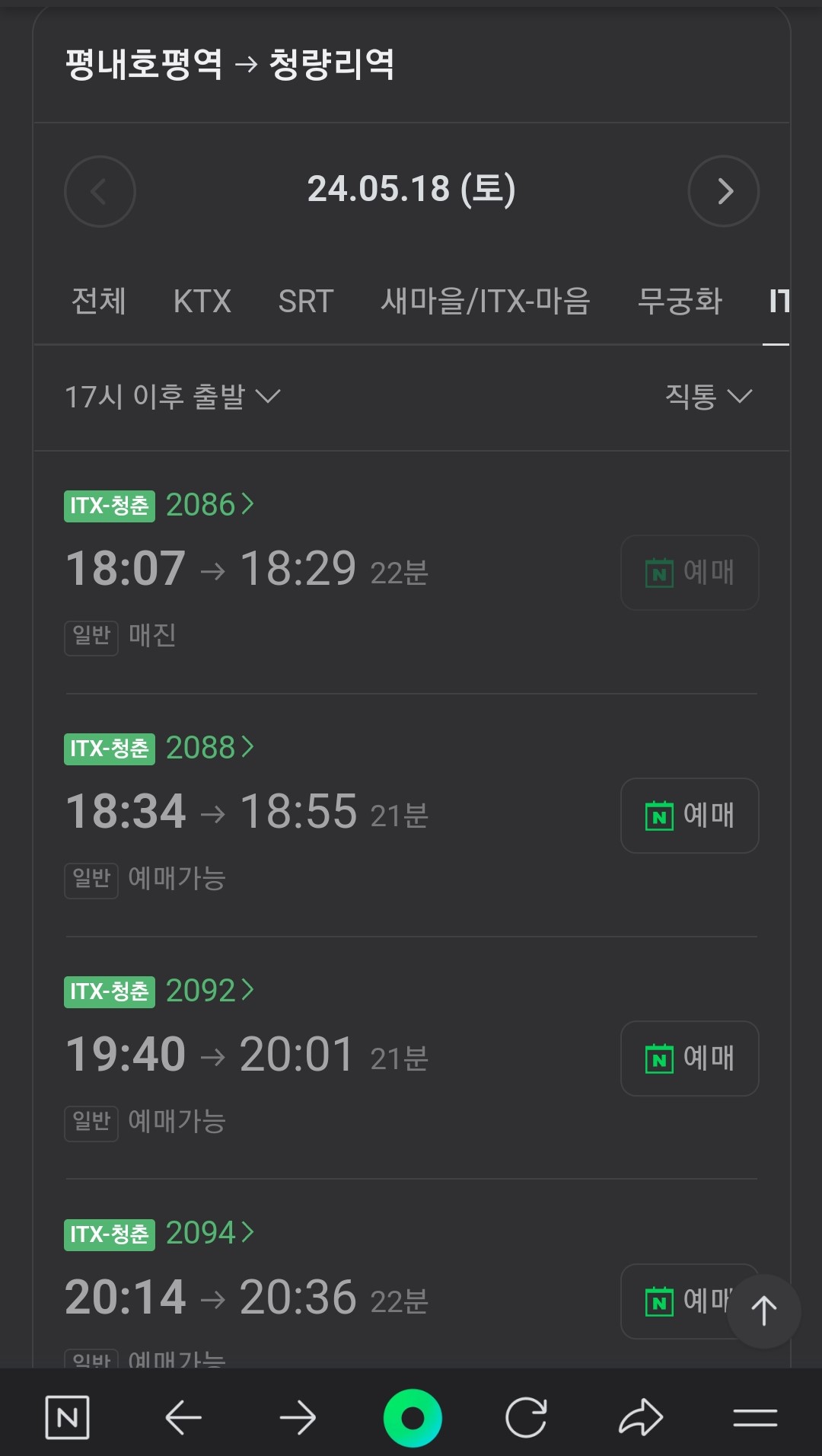Reserve ITX-청춘 2092 with the 예매 button

[689, 1058]
